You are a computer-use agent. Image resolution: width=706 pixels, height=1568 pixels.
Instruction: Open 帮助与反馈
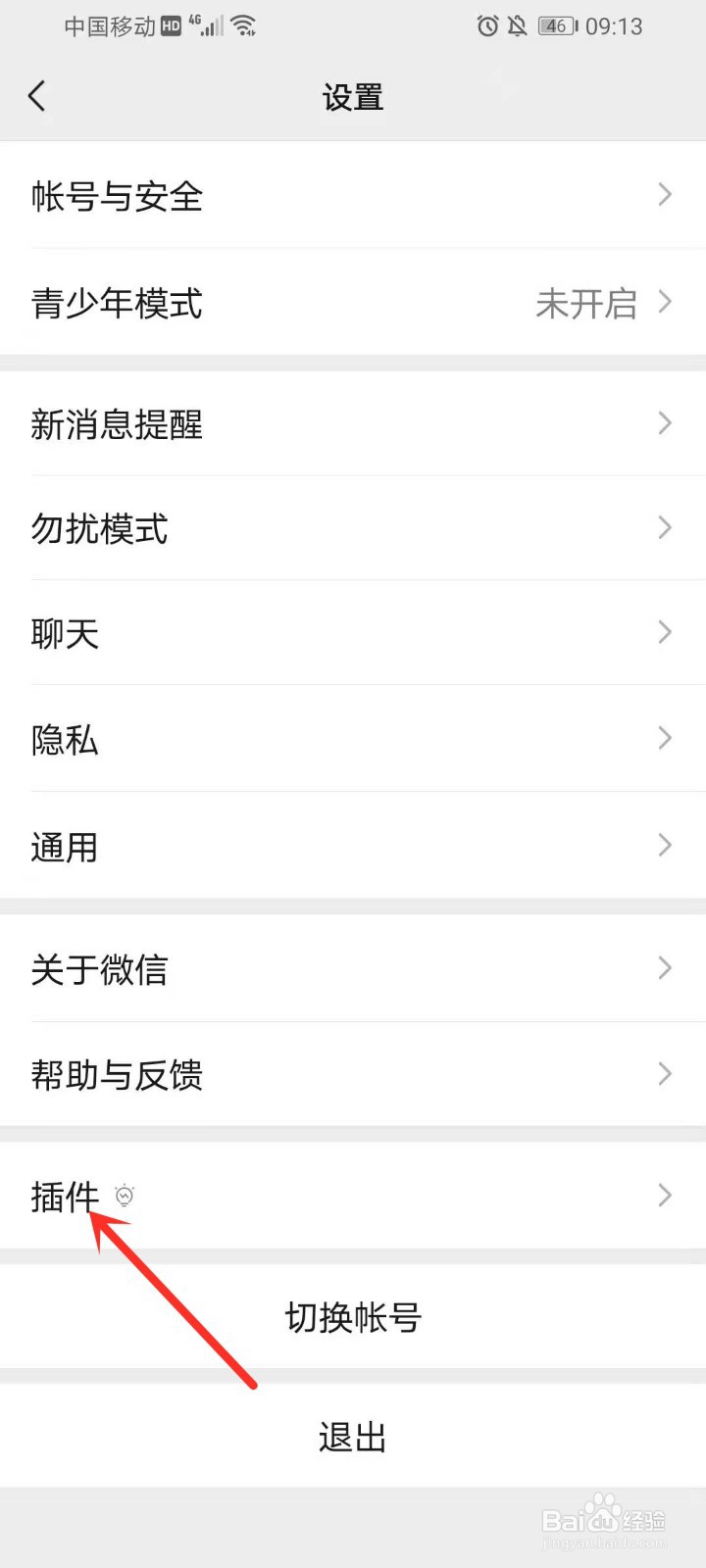coord(353,1075)
